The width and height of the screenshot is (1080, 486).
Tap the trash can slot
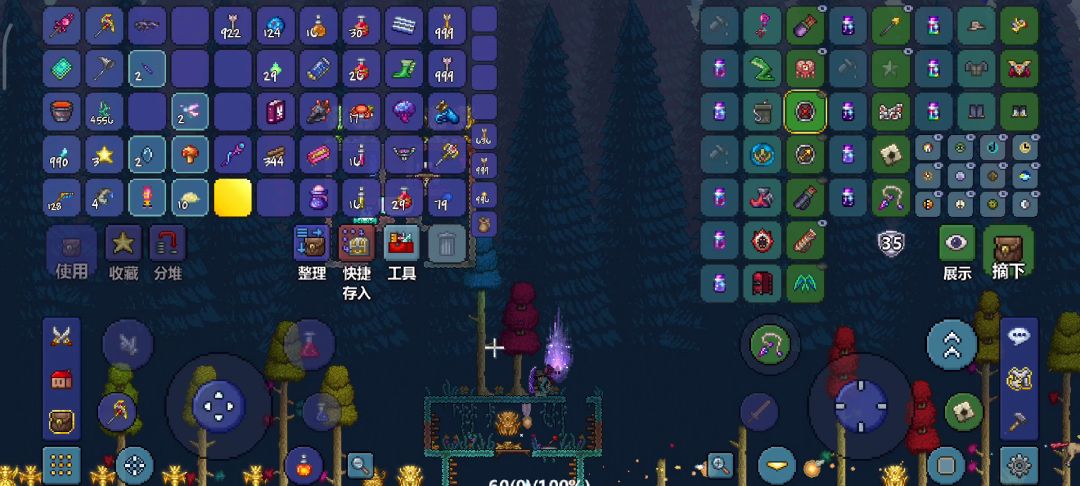point(446,243)
